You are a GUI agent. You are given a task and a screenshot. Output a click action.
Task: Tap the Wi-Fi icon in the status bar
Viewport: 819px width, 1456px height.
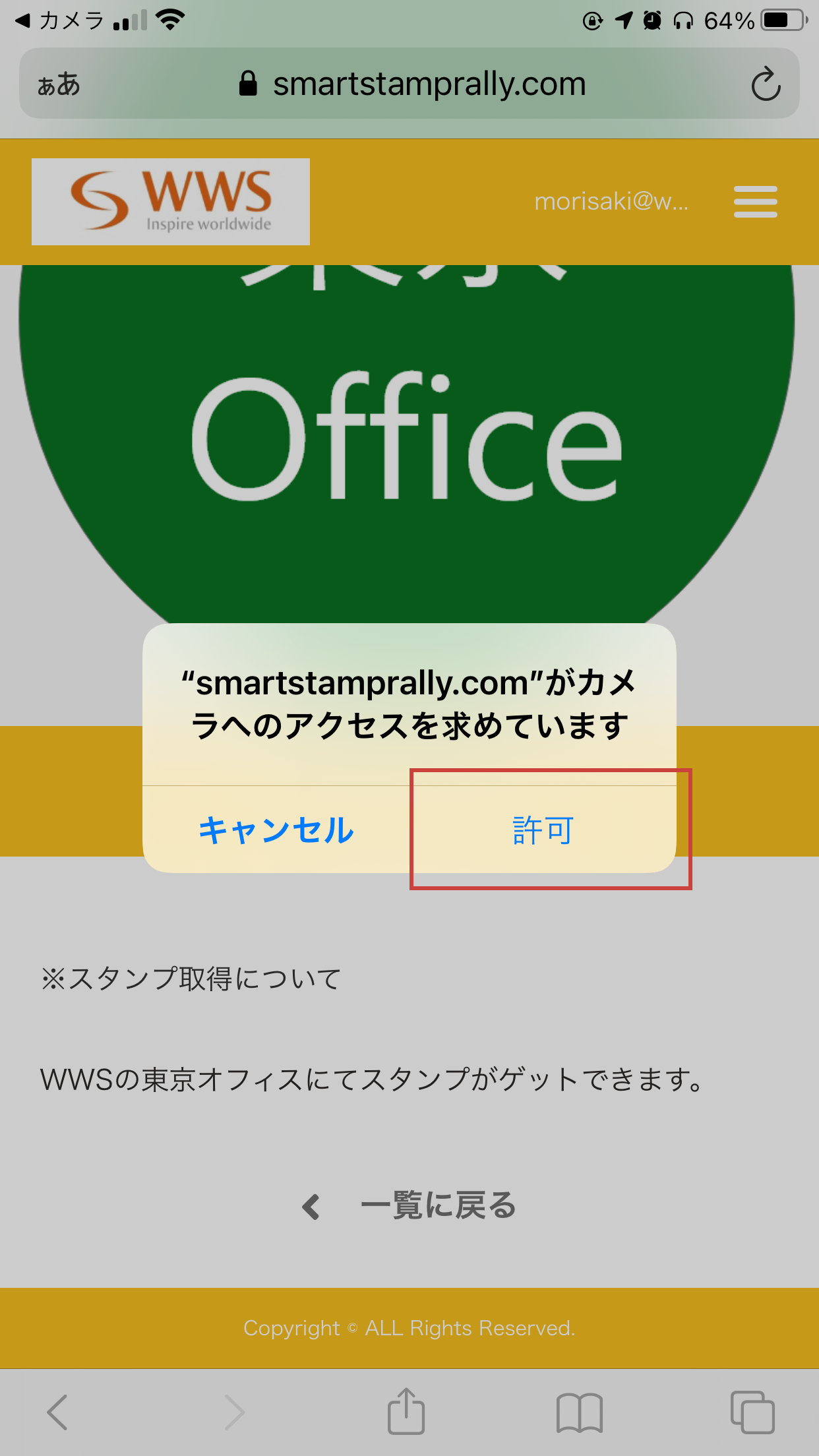169,20
